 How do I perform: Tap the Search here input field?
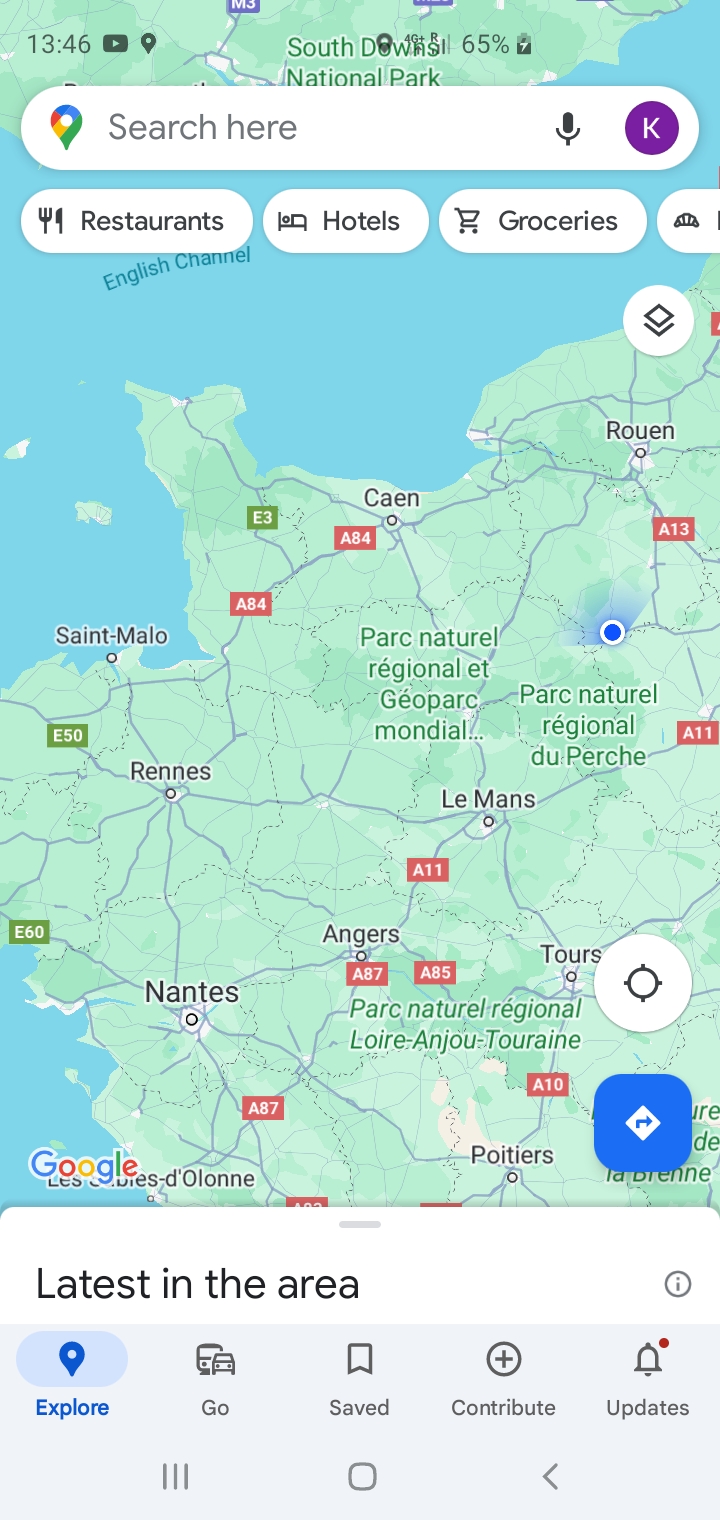(300, 127)
